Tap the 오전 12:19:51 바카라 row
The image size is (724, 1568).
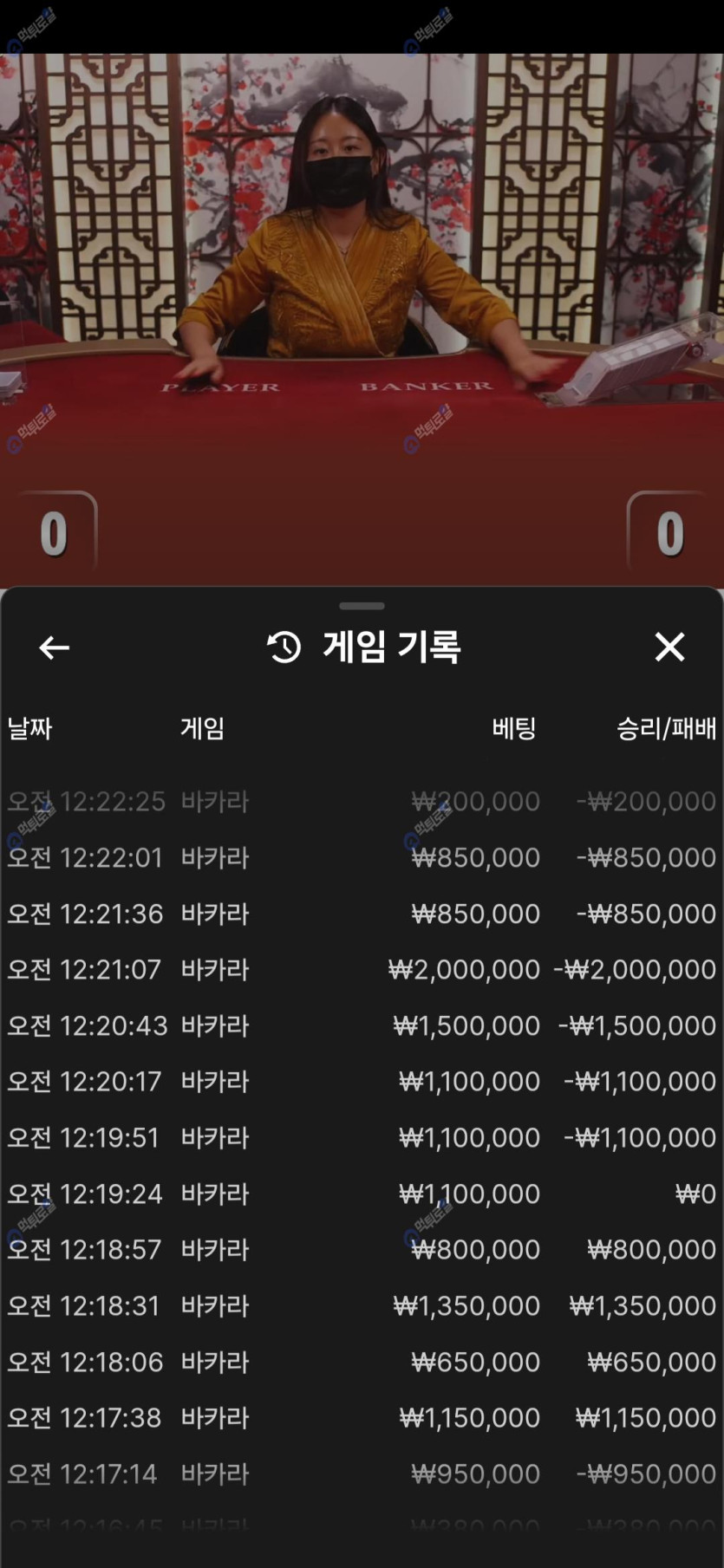click(x=362, y=1137)
